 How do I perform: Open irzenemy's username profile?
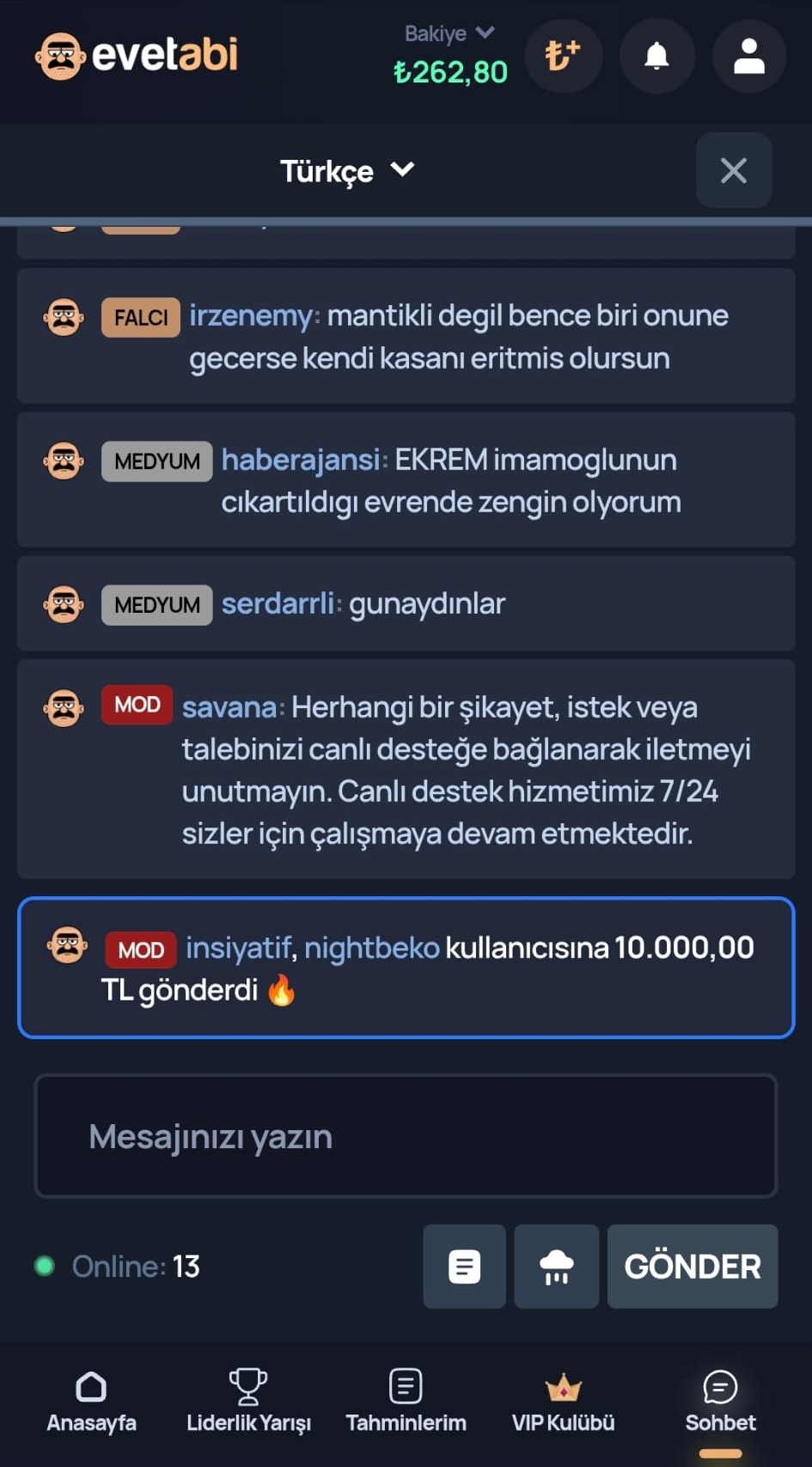[x=250, y=316]
